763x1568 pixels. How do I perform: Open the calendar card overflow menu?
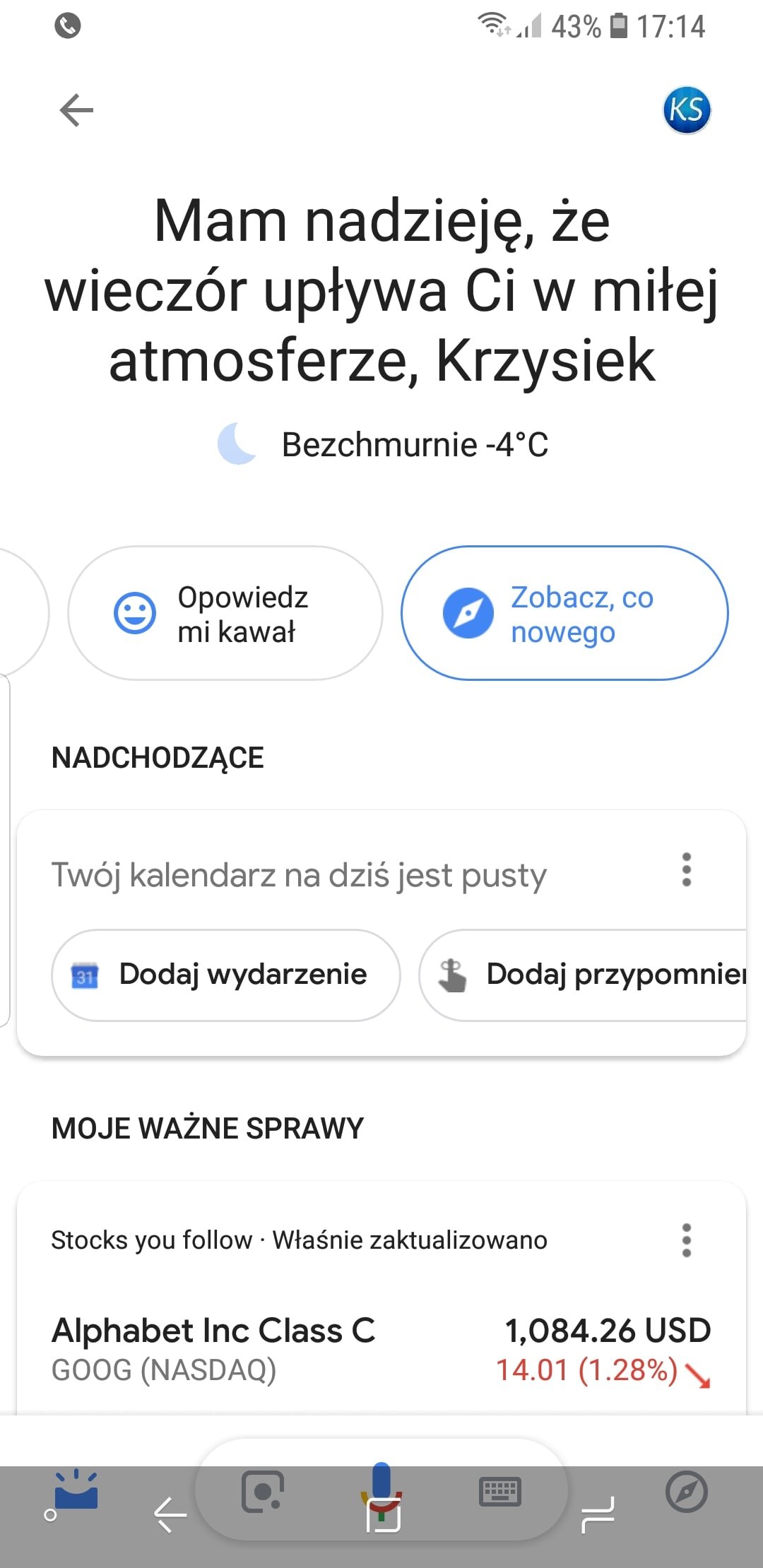point(686,869)
